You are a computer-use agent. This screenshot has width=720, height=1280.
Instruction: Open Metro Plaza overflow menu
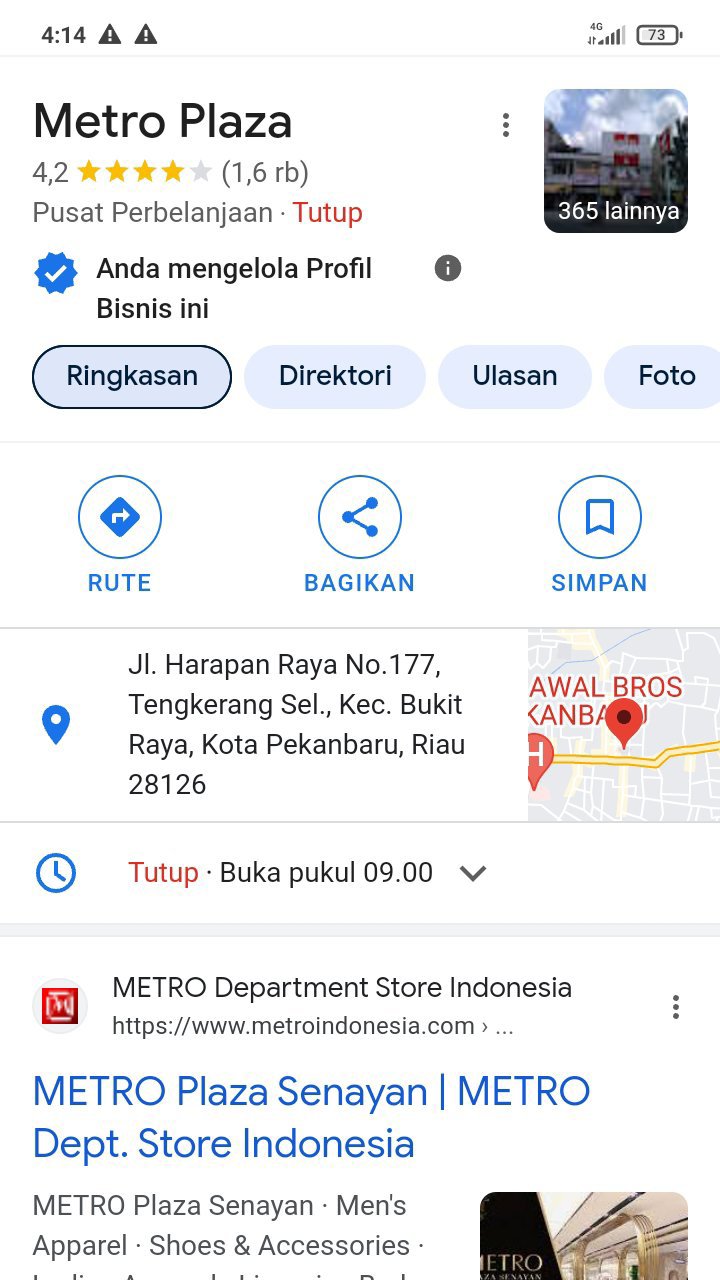pos(506,125)
